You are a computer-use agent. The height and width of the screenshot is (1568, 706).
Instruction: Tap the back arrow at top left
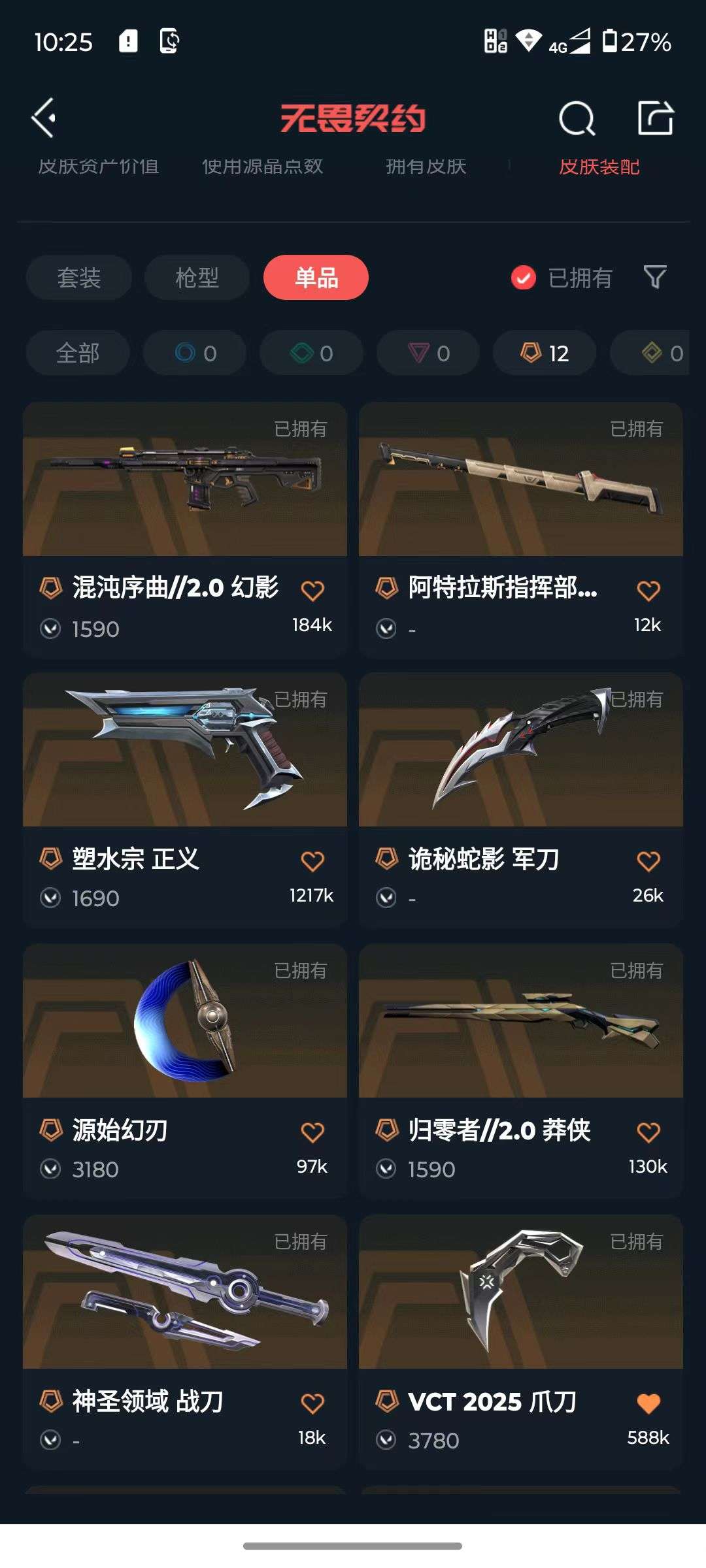coord(43,118)
